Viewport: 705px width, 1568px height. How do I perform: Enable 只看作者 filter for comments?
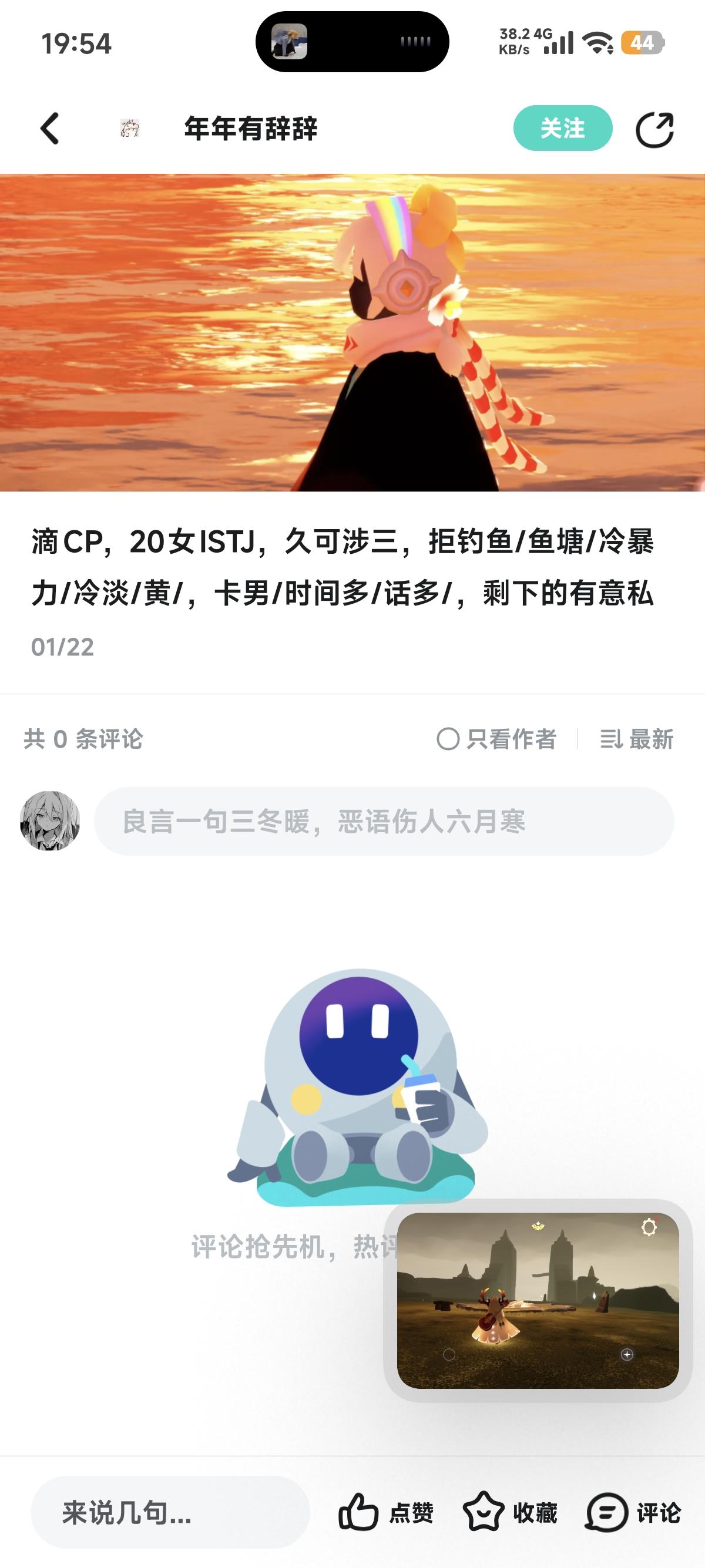coord(497,739)
